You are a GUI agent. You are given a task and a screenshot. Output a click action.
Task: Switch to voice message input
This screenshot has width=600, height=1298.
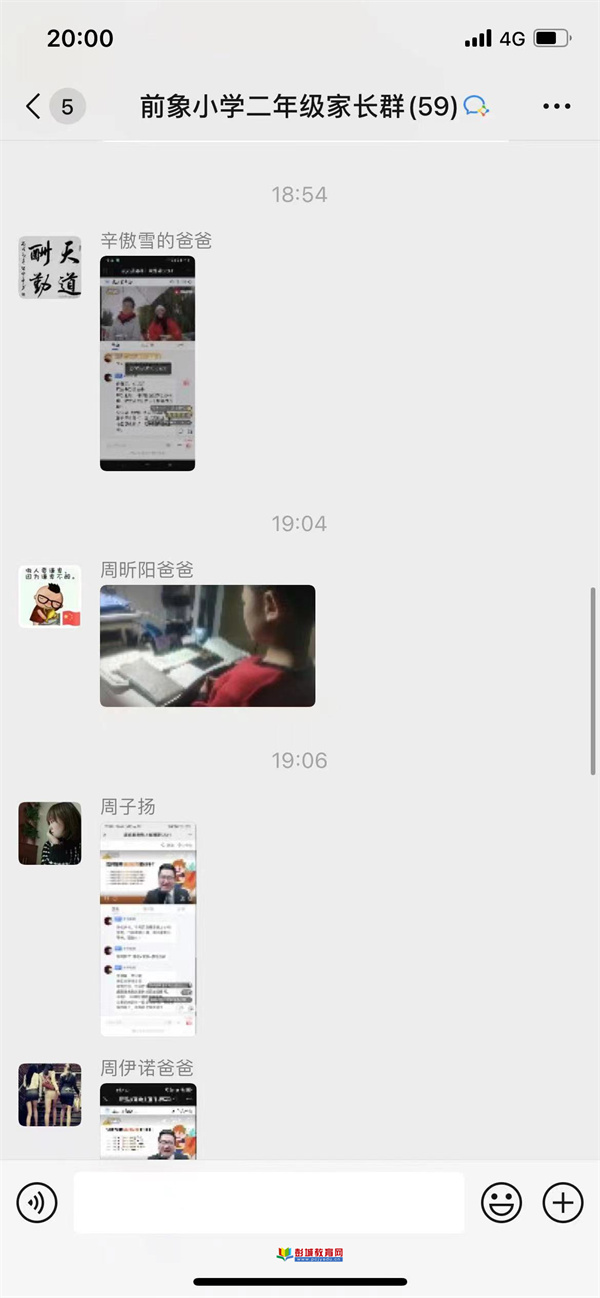click(x=37, y=1202)
